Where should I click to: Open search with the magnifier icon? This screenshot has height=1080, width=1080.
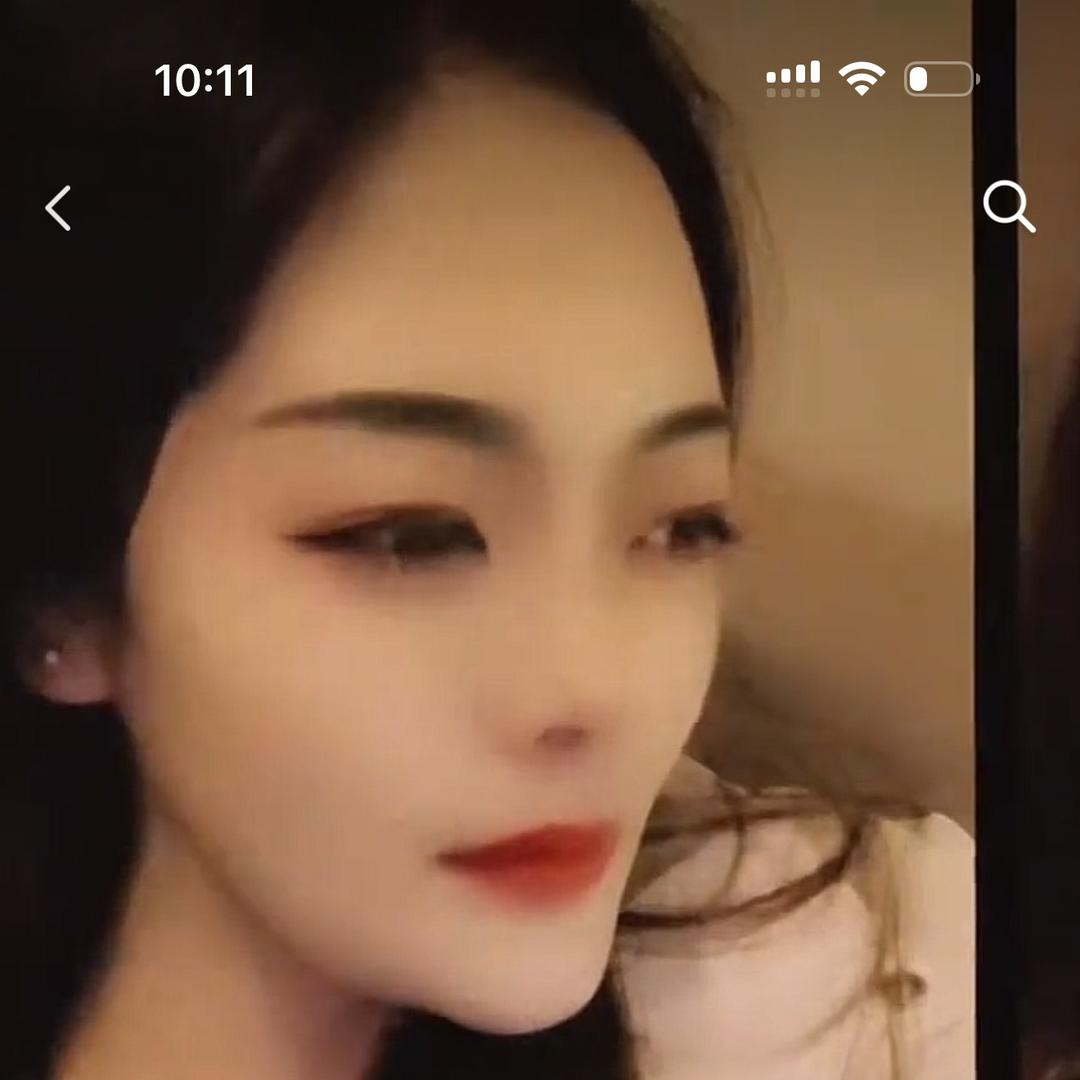tap(1008, 207)
